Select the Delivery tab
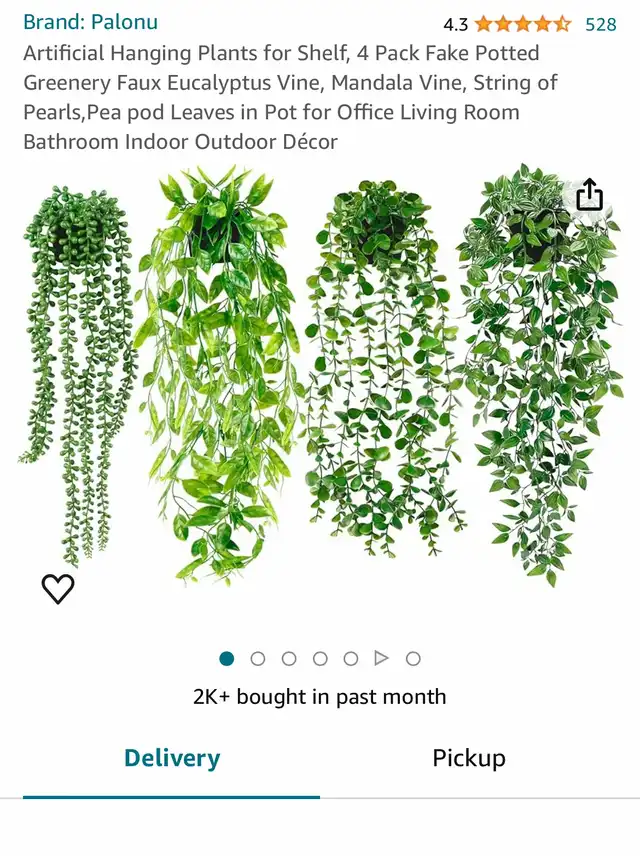This screenshot has width=640, height=856. (x=171, y=758)
